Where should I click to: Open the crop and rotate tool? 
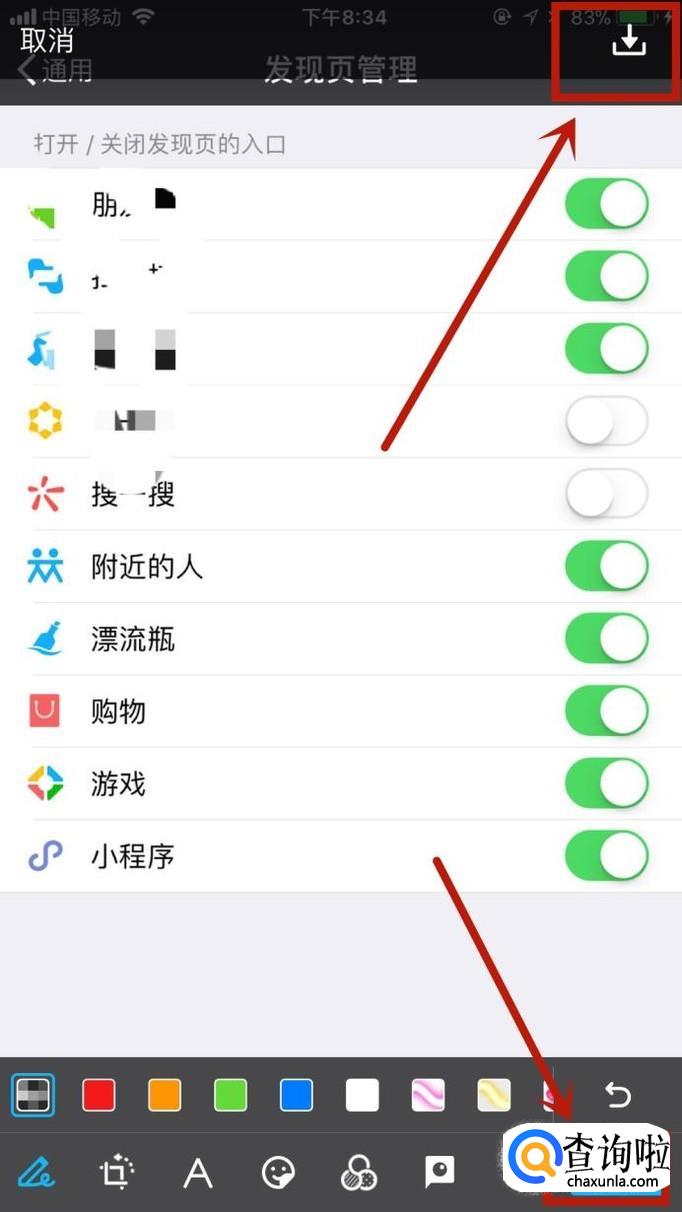(x=116, y=1172)
